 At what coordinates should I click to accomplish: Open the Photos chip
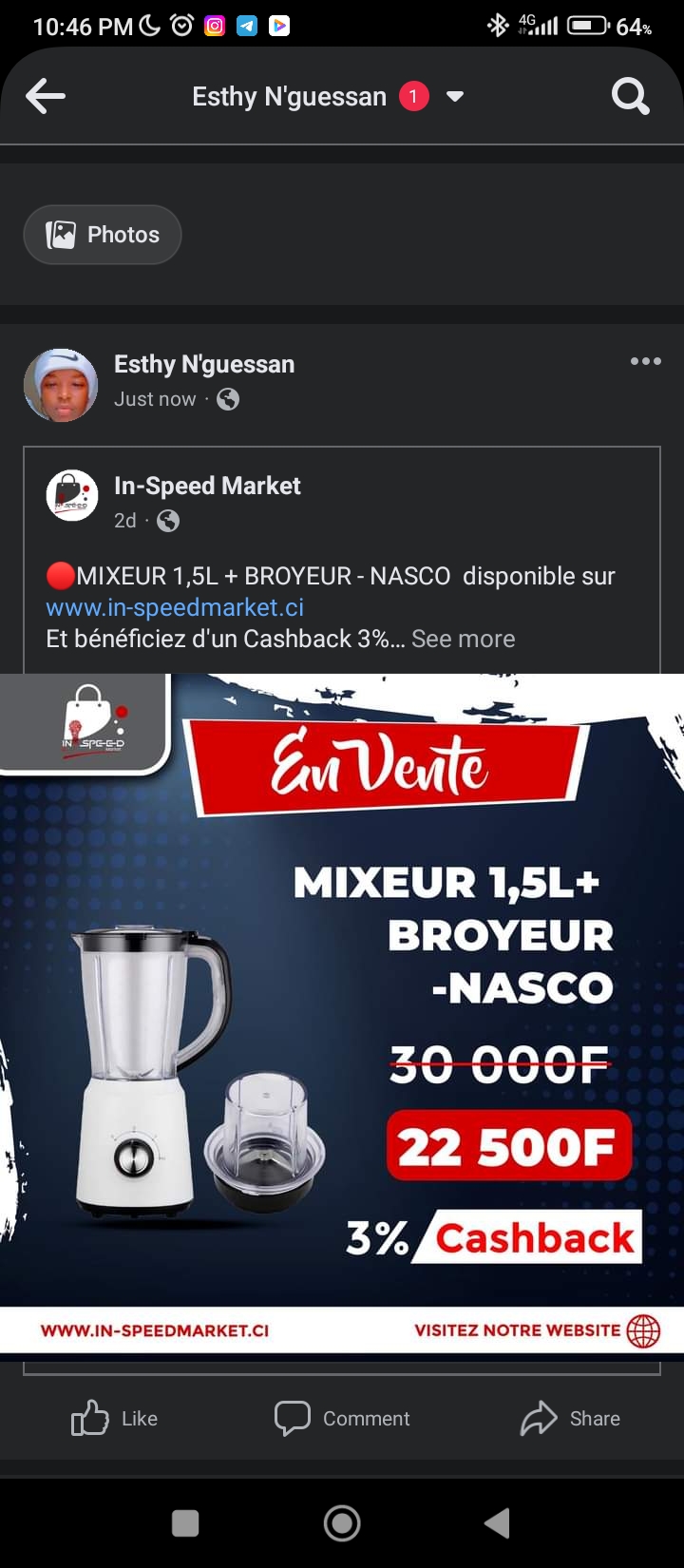(103, 235)
